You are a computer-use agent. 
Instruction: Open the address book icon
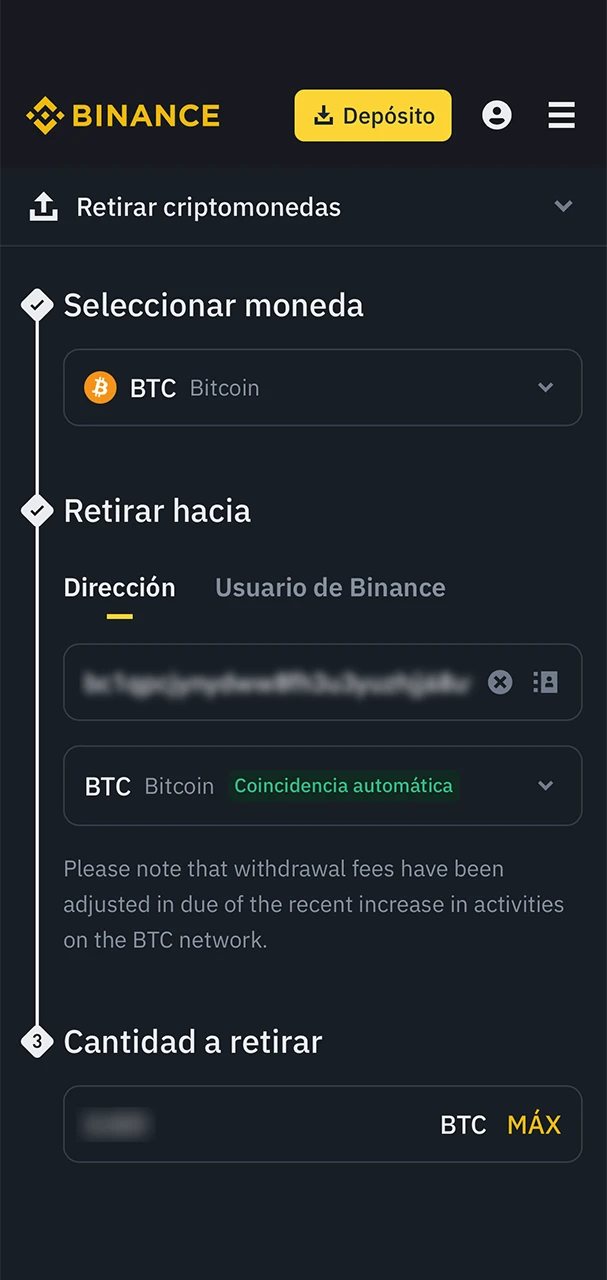(546, 682)
